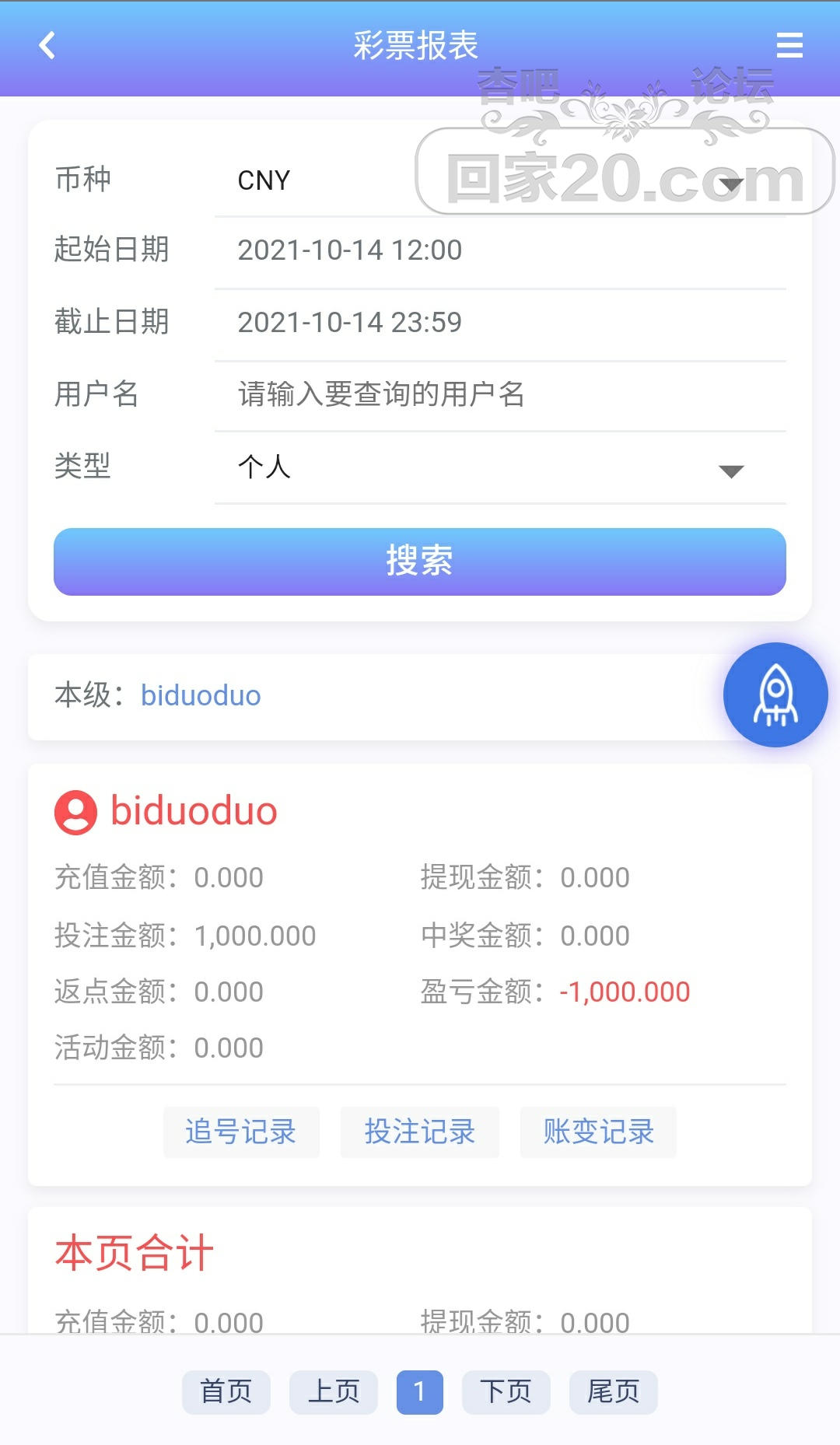Open the biduoduo link next to 本级
The height and width of the screenshot is (1445, 840).
(201, 695)
